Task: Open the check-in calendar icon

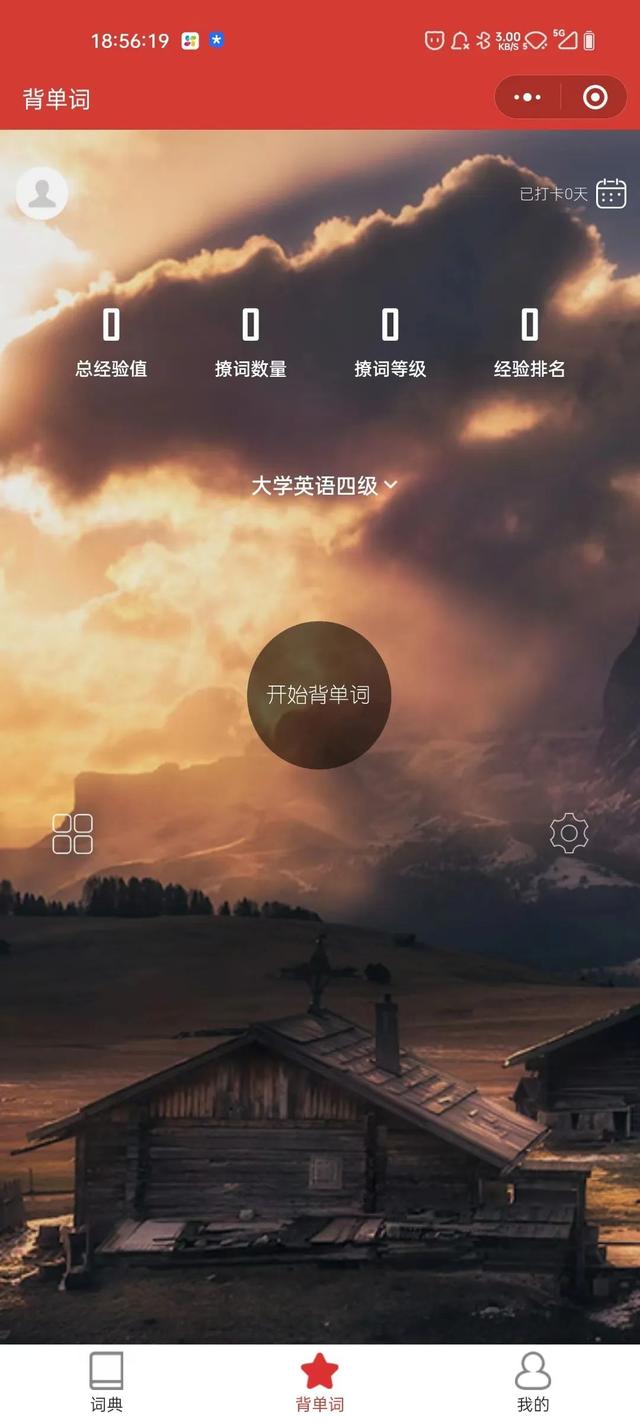Action: coord(611,193)
